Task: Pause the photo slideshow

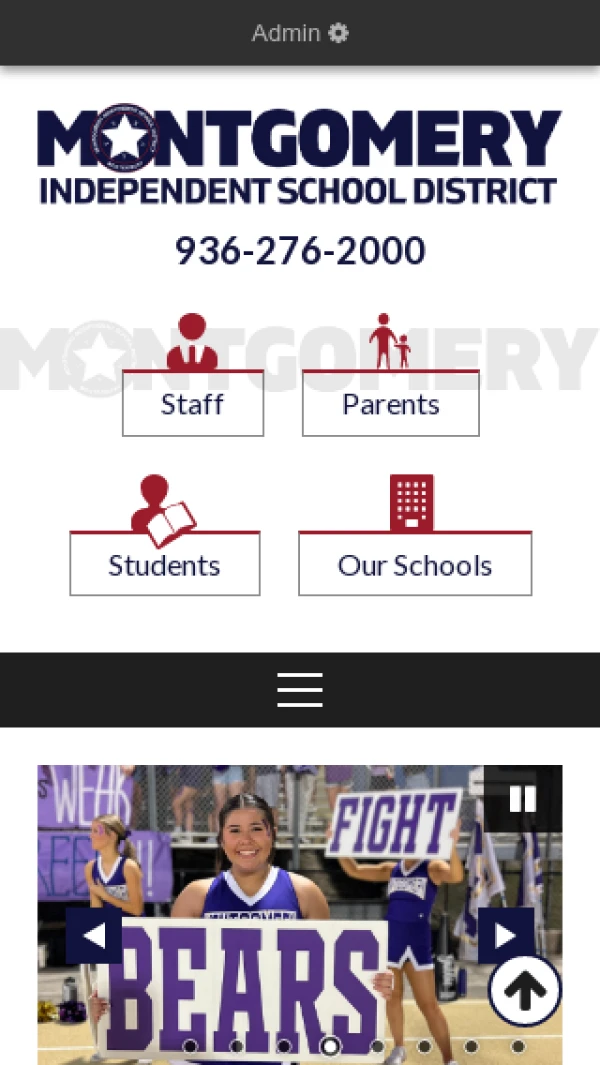Action: coord(522,798)
